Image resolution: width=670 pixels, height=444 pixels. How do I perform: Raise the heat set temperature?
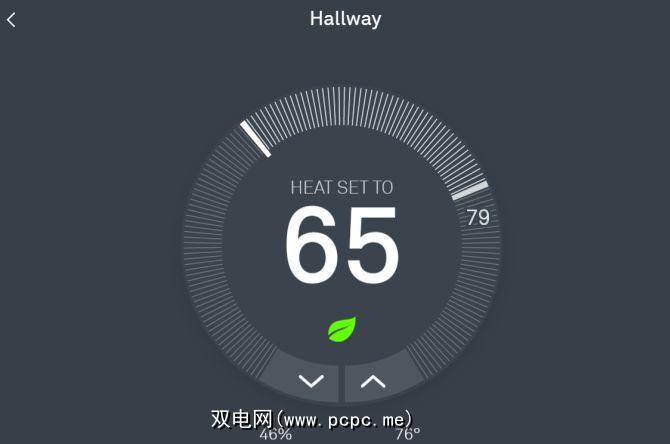[x=373, y=380]
